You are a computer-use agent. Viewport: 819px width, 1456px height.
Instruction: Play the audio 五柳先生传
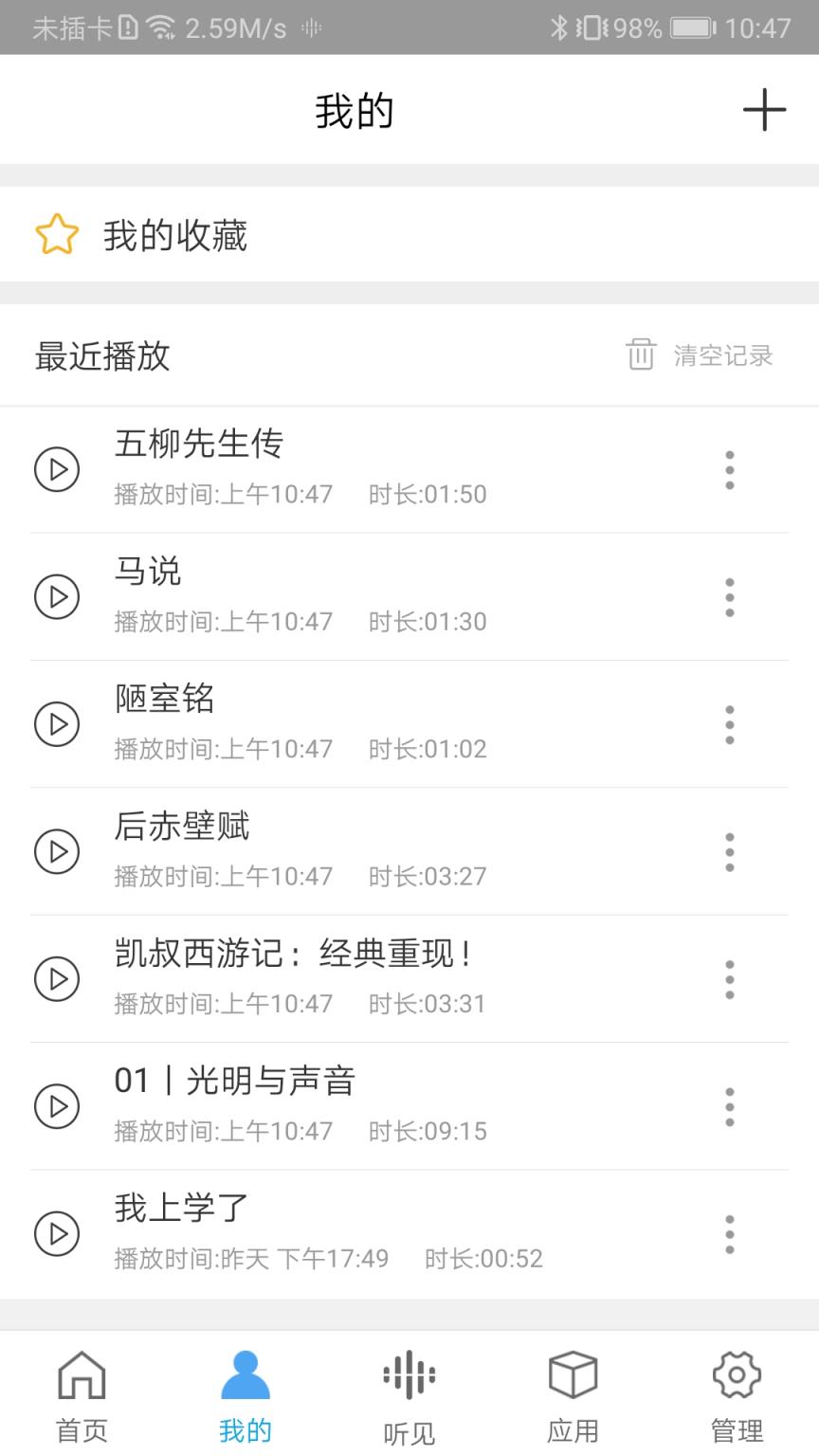pyautogui.click(x=57, y=468)
